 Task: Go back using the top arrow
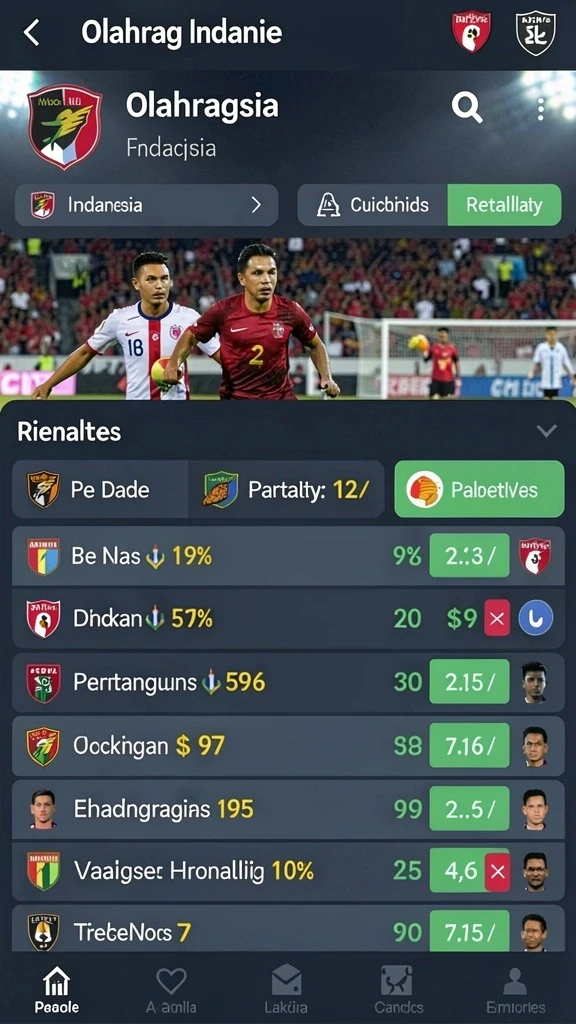tap(31, 32)
